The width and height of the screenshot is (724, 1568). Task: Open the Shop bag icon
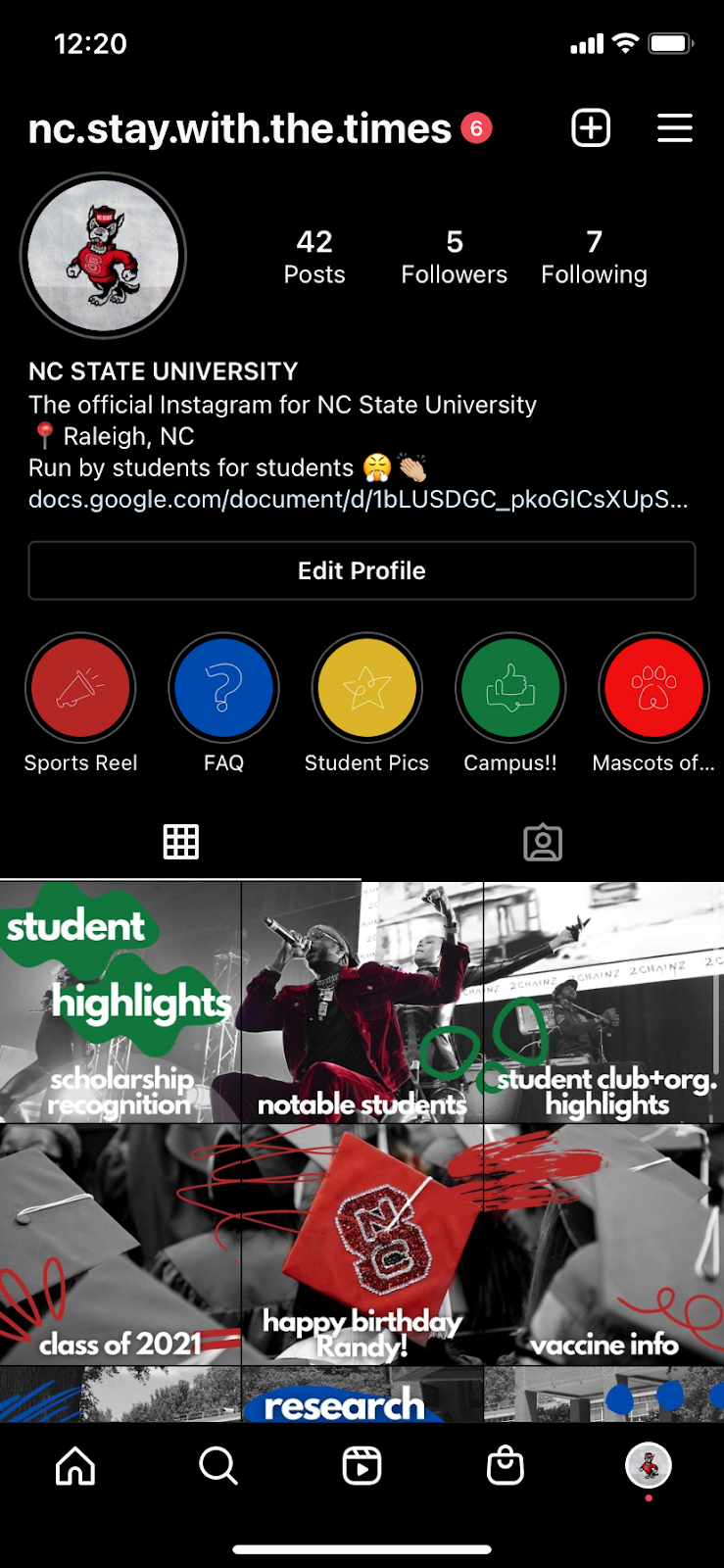pos(505,1466)
